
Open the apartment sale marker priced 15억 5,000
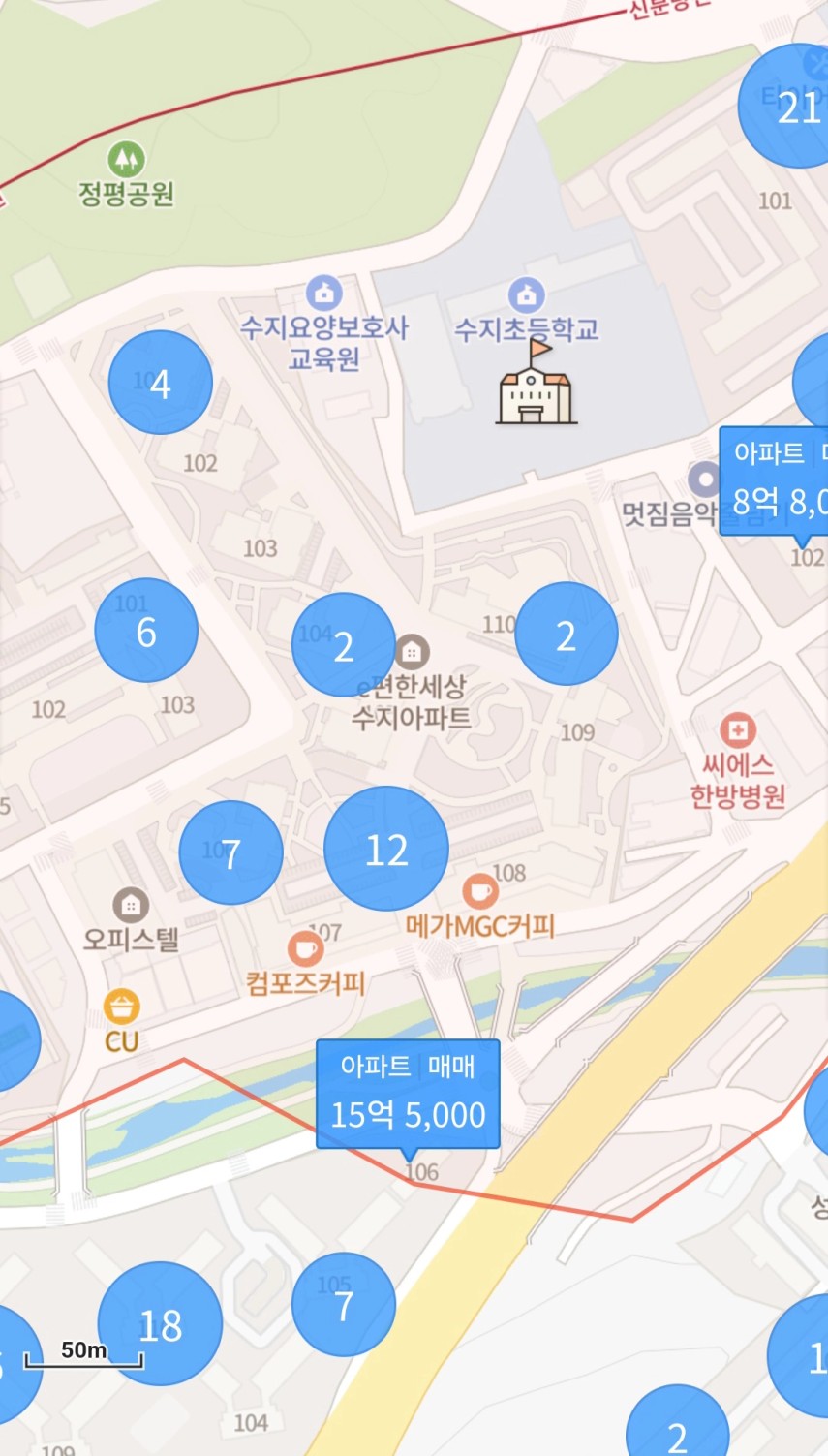point(408,1095)
